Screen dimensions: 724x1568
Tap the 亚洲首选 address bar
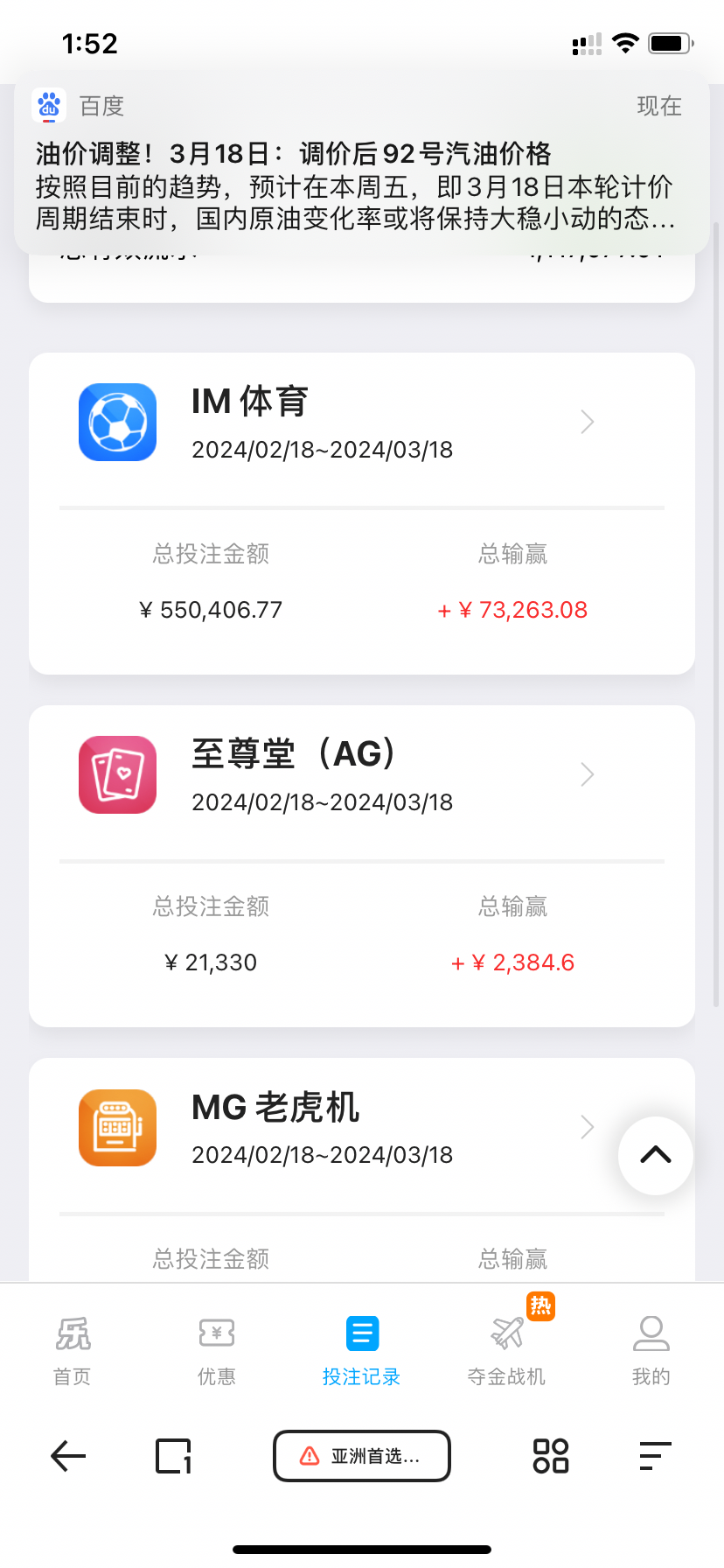pos(362,1456)
